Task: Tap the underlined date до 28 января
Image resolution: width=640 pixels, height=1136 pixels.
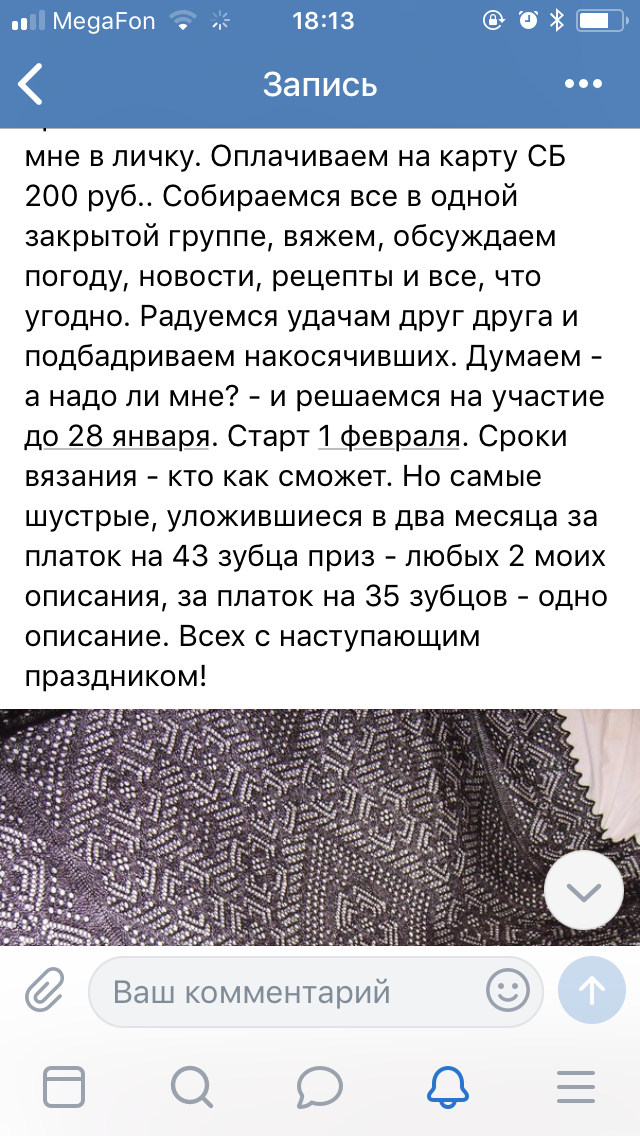Action: click(x=117, y=436)
